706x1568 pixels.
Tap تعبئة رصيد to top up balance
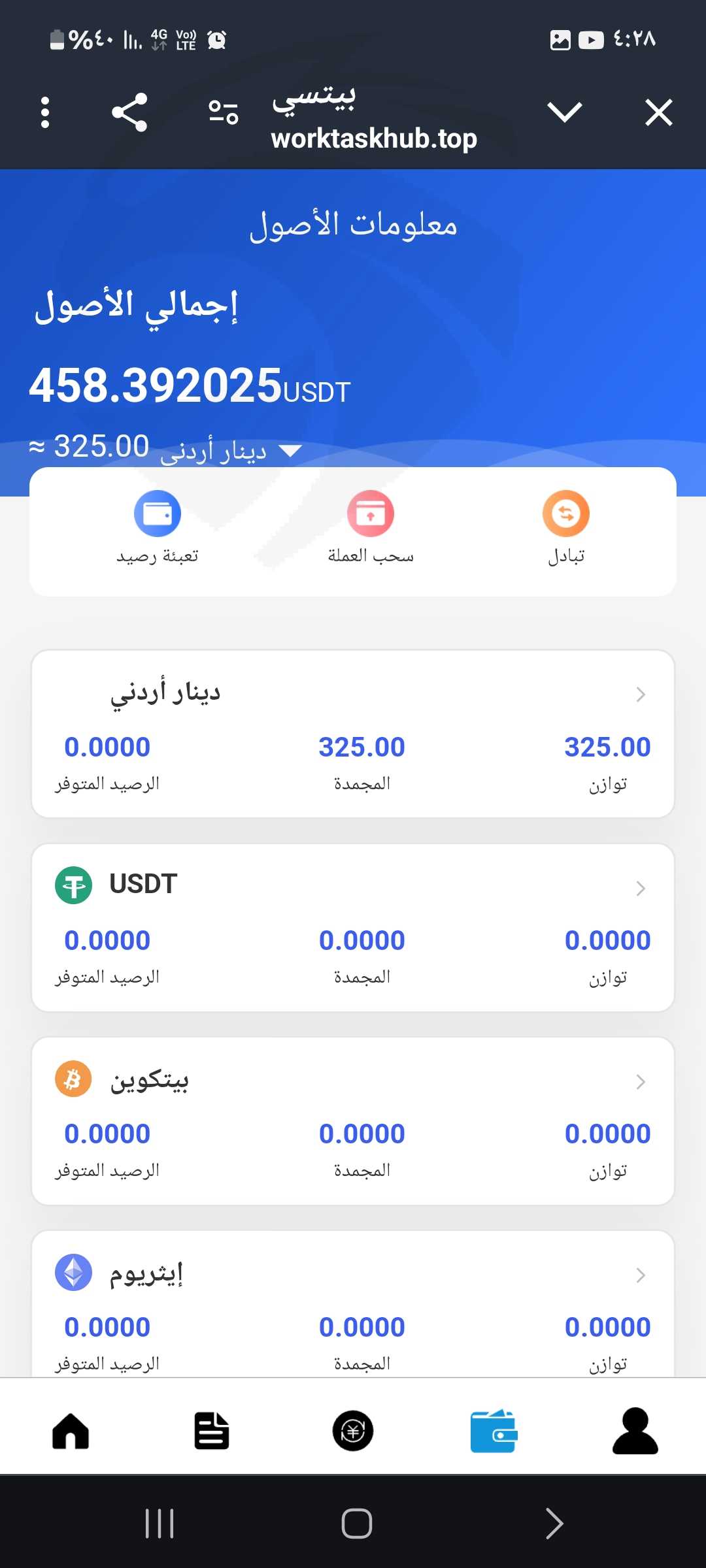point(158,527)
